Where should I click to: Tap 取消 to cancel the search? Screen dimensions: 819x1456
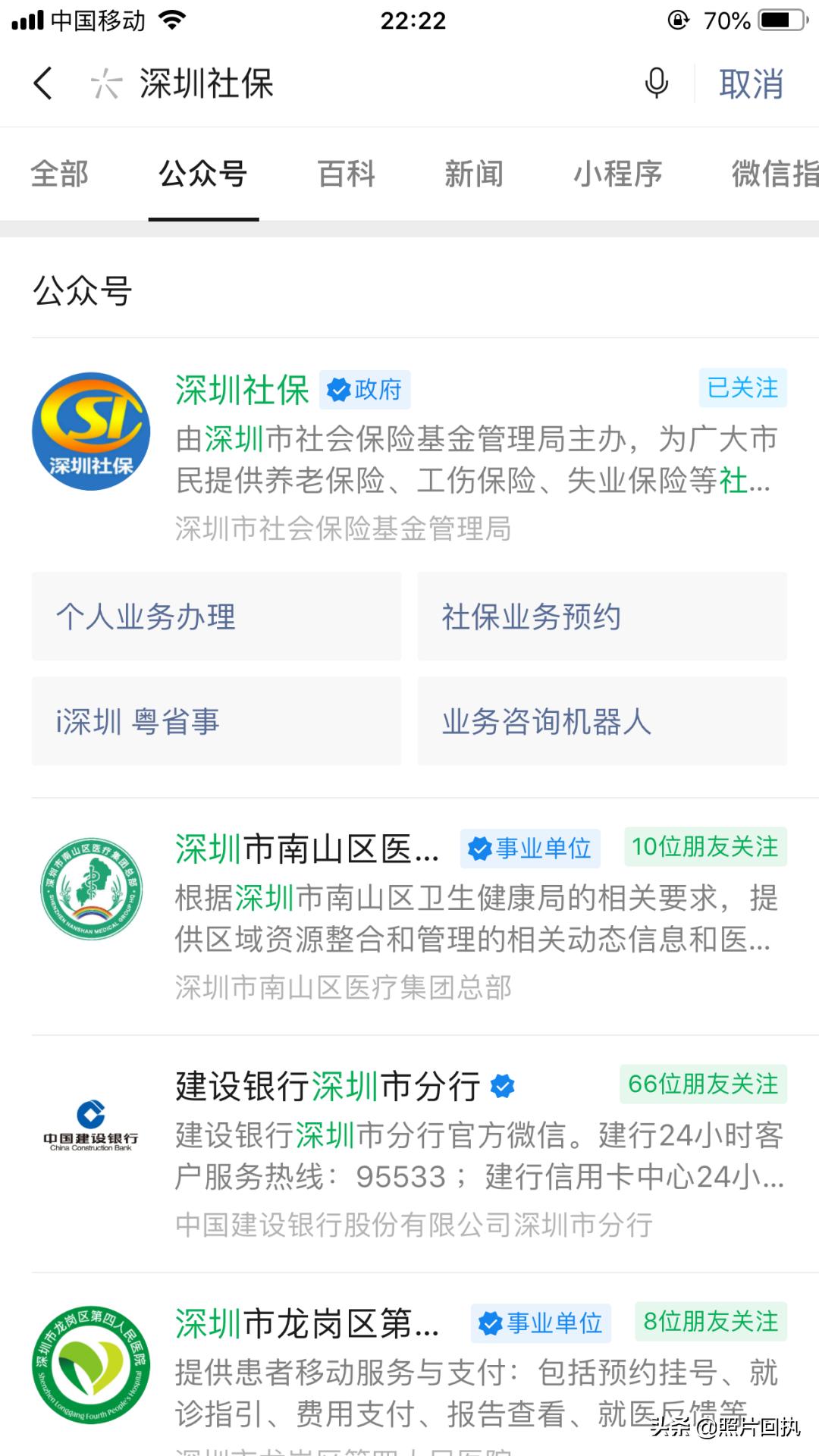[x=749, y=83]
